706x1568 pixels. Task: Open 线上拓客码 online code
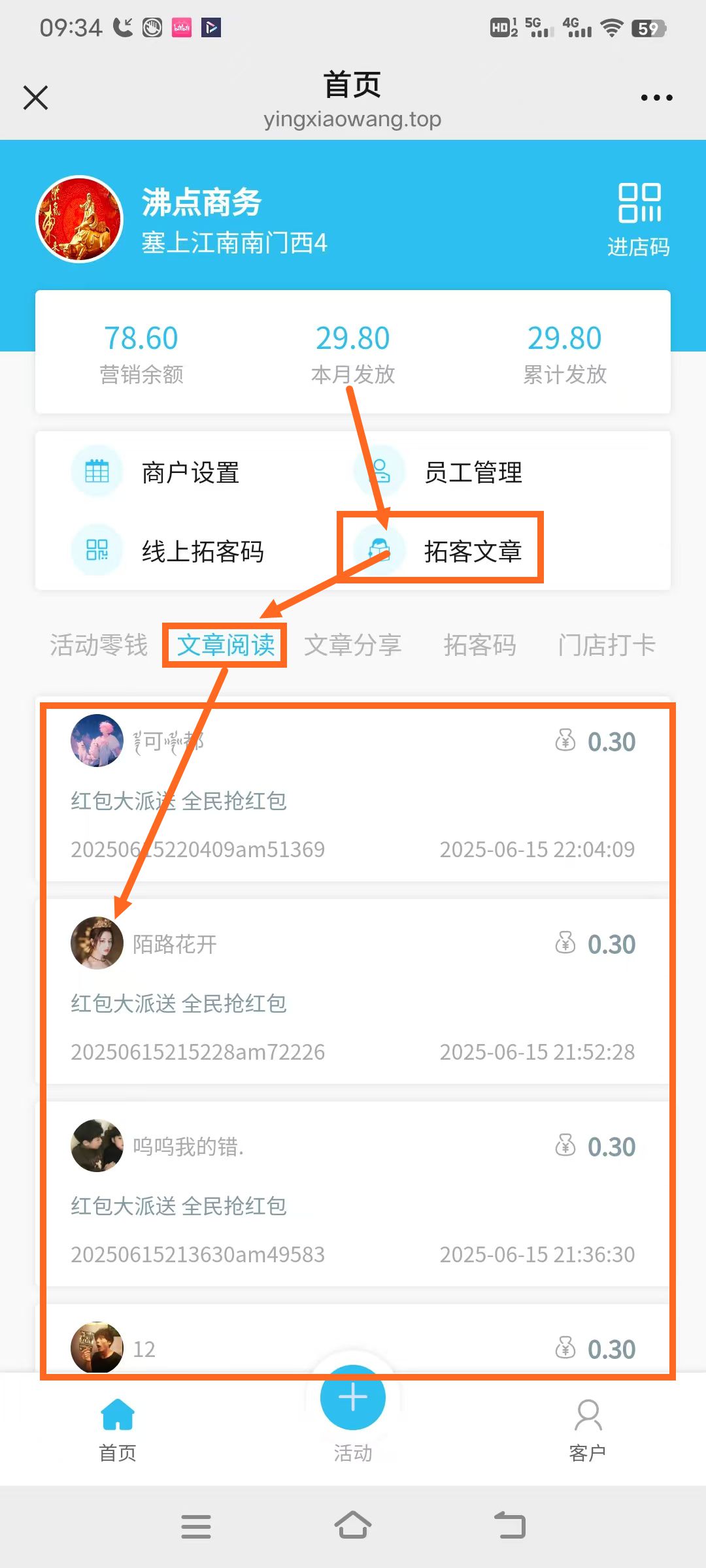pos(202,551)
